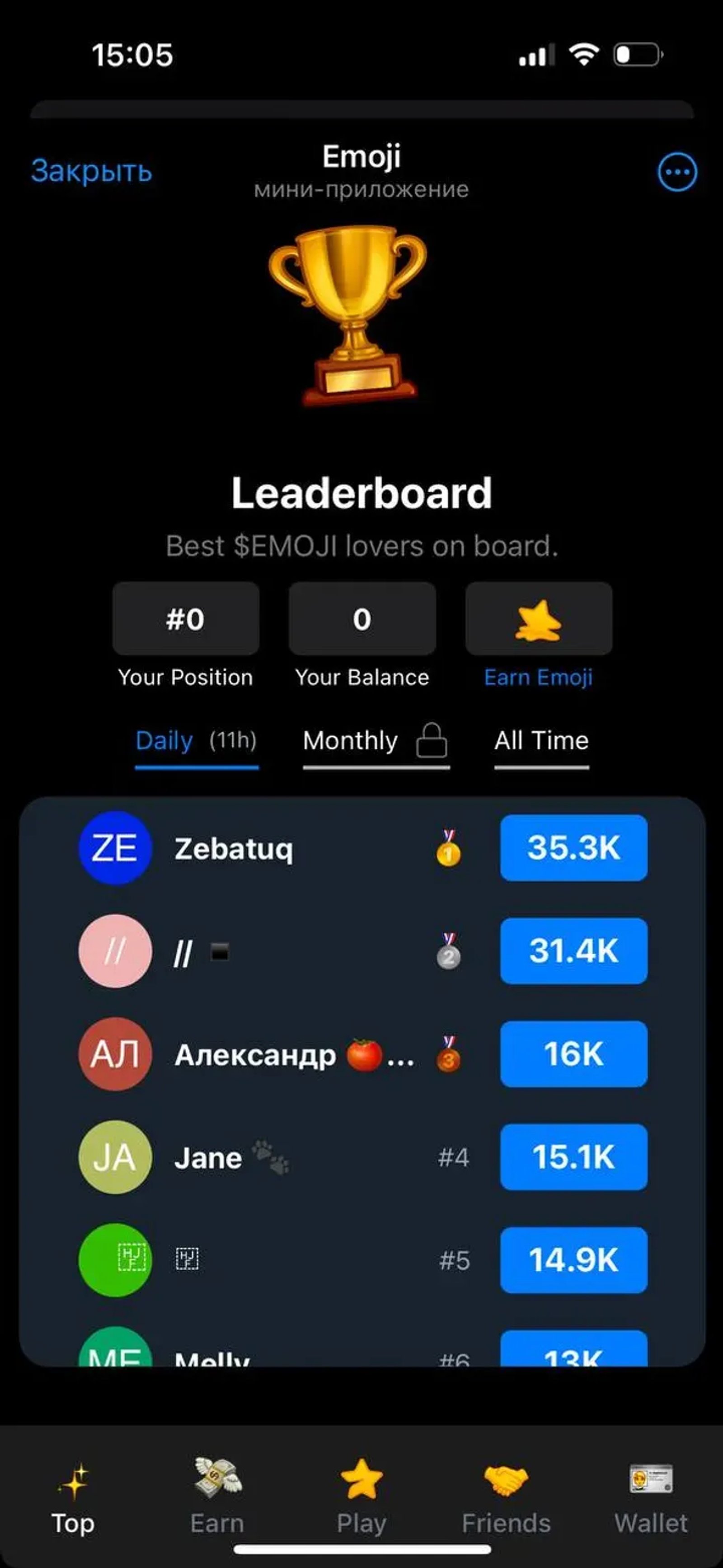Tap Jane's JA avatar circle
This screenshot has width=723, height=1568.
114,1158
